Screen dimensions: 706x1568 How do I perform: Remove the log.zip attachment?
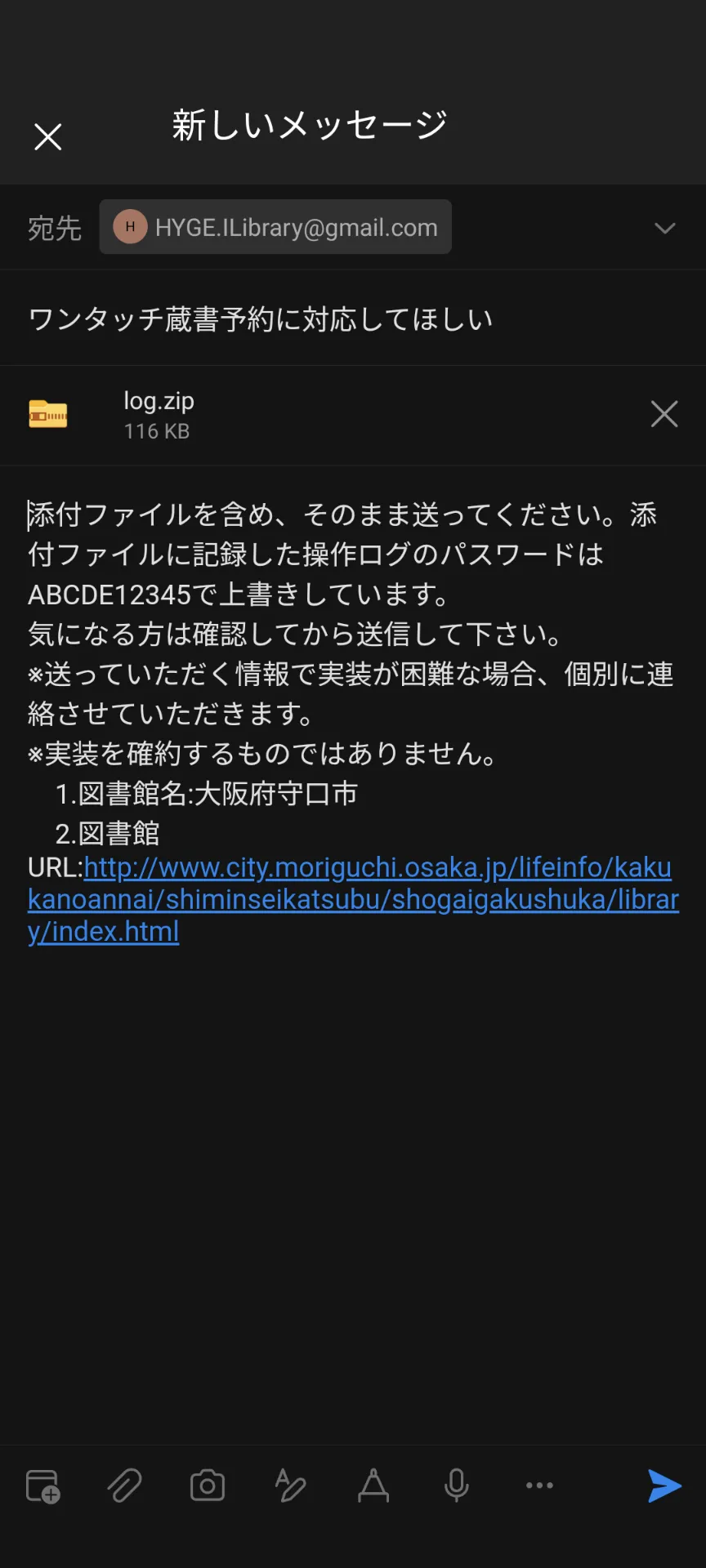coord(664,414)
